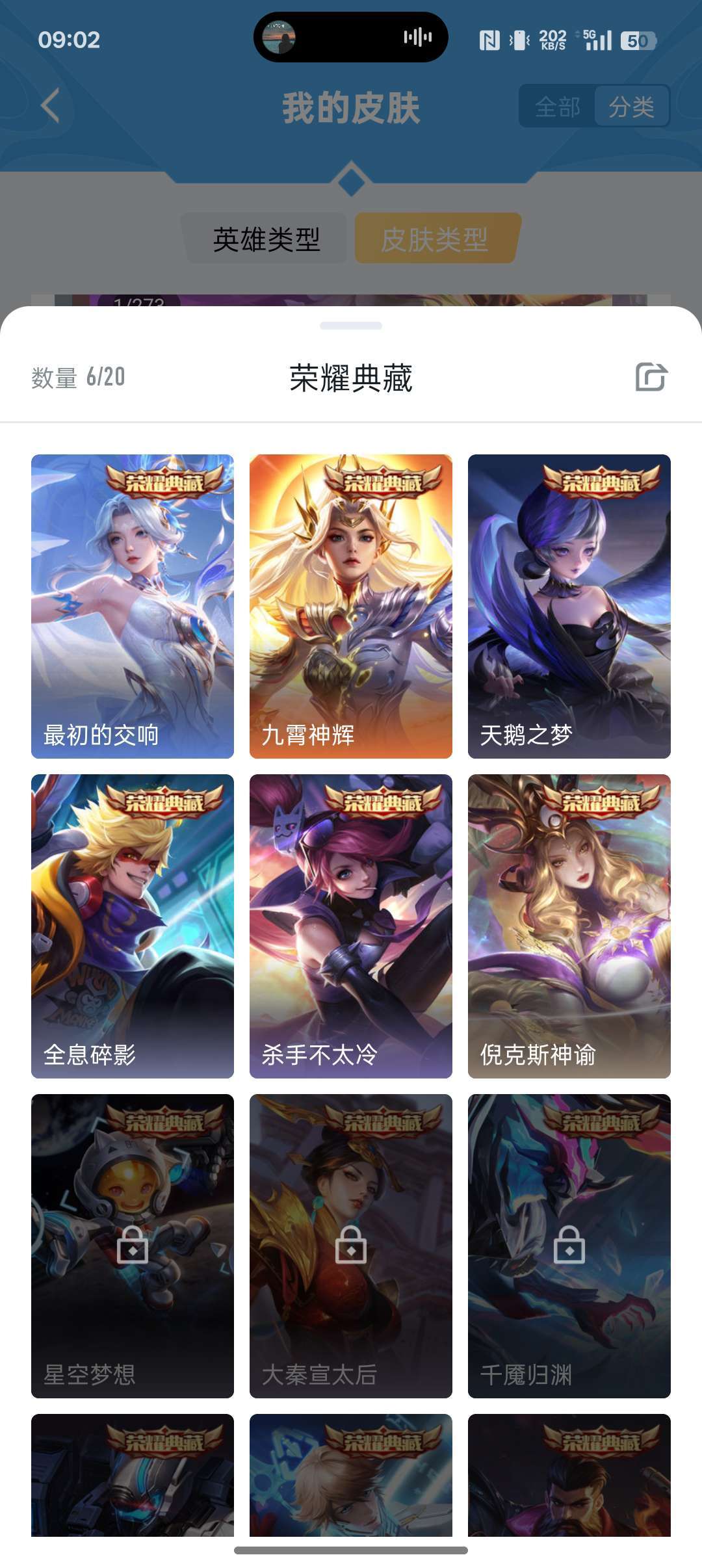Switch to the 全部 view
Screen dimensions: 702x1568
click(557, 107)
